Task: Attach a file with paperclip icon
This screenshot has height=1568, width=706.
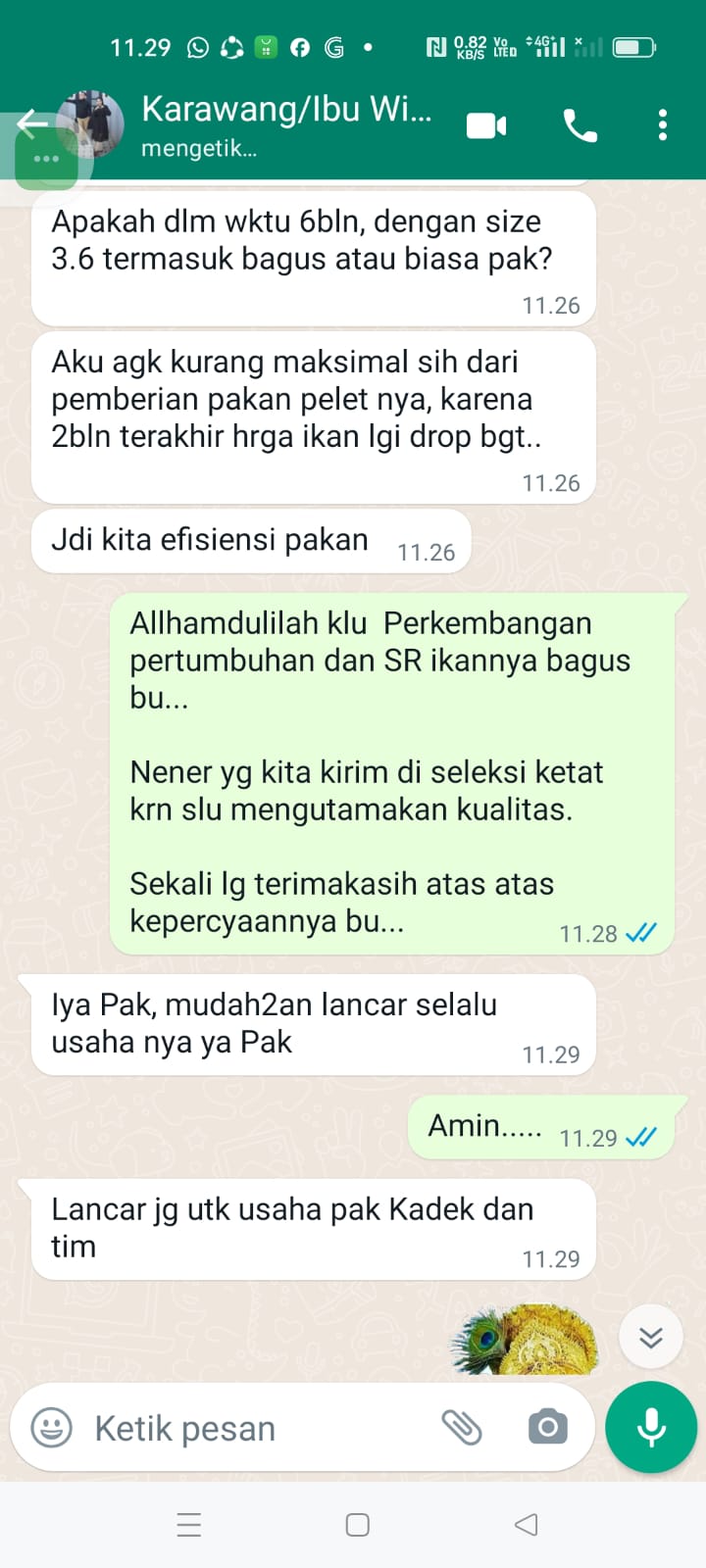Action: point(461,1428)
